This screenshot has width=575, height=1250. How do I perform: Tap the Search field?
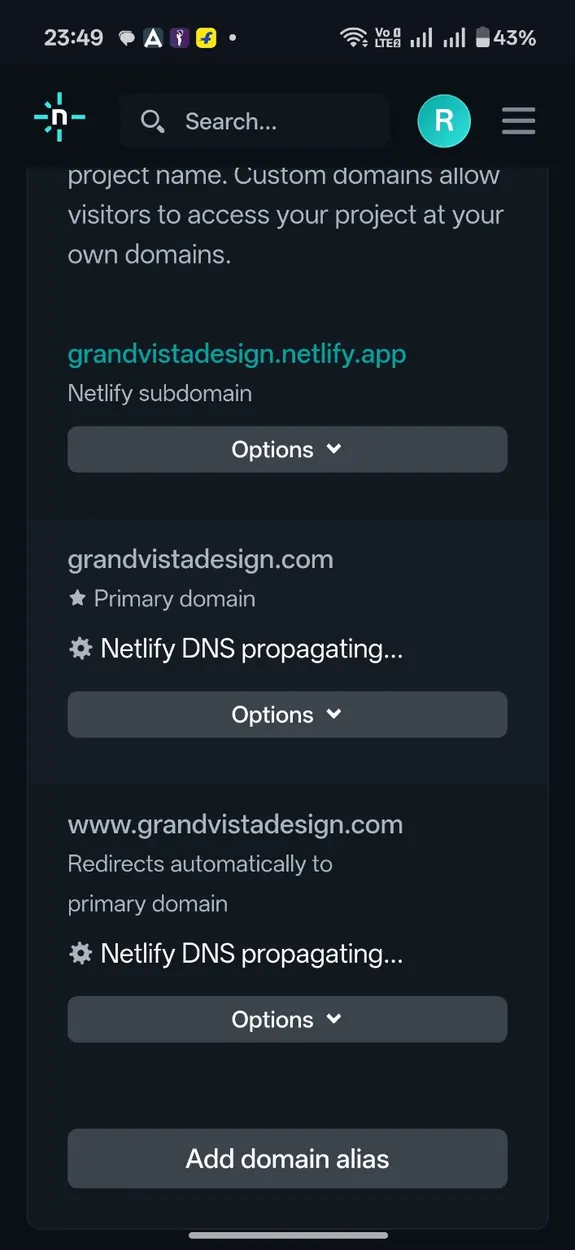tap(254, 121)
